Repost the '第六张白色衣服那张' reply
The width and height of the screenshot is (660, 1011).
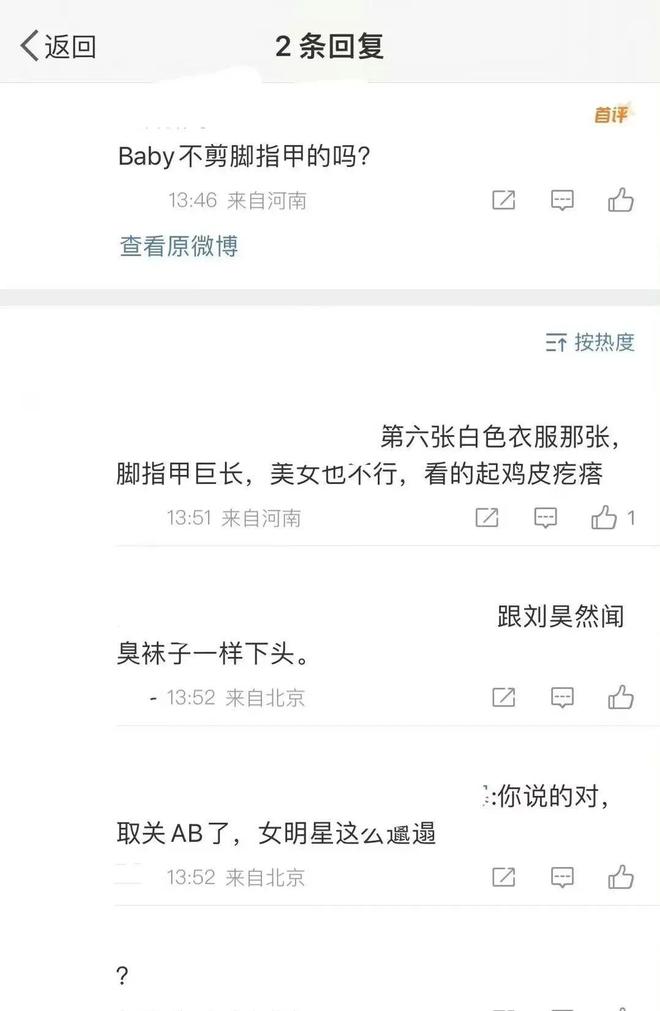[487, 517]
